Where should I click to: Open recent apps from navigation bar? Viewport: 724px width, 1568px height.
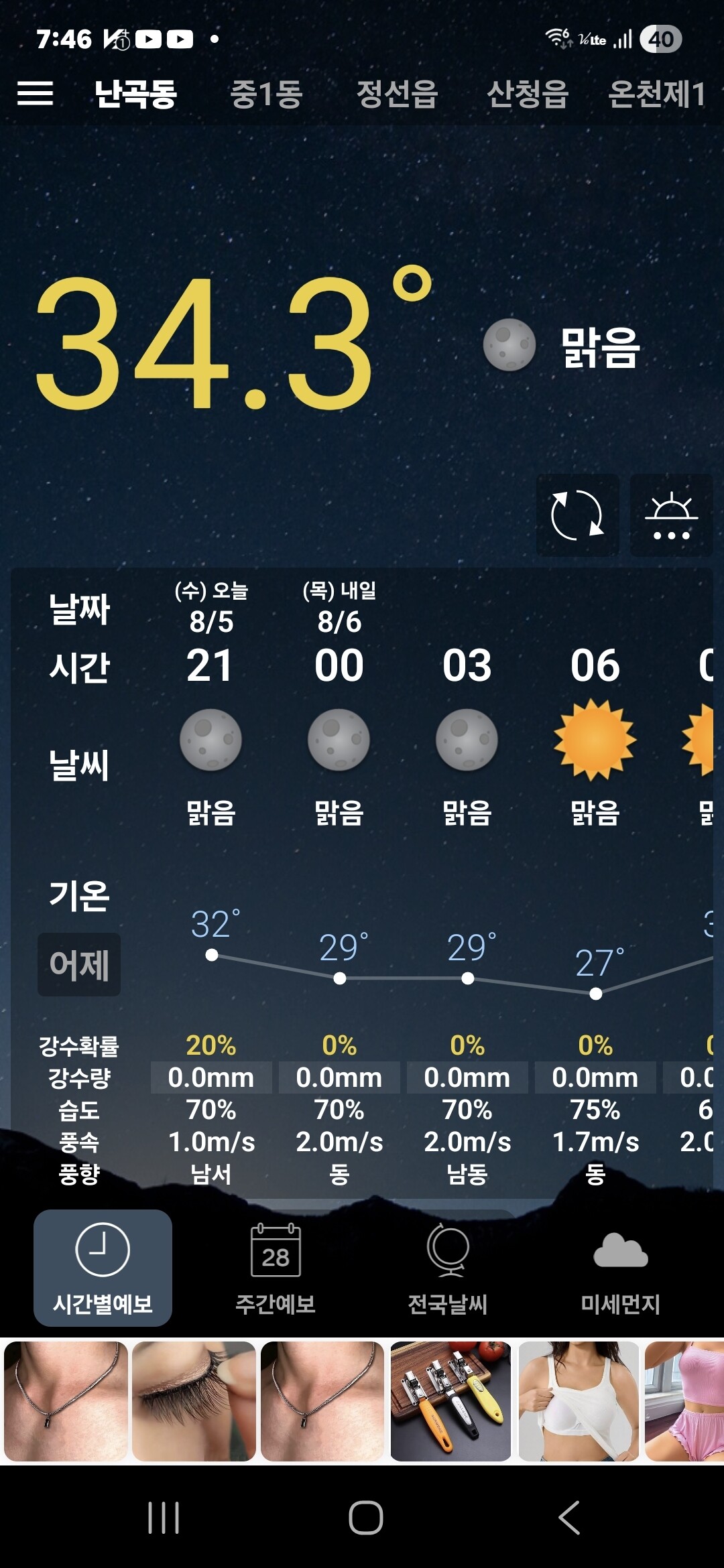pyautogui.click(x=164, y=1518)
